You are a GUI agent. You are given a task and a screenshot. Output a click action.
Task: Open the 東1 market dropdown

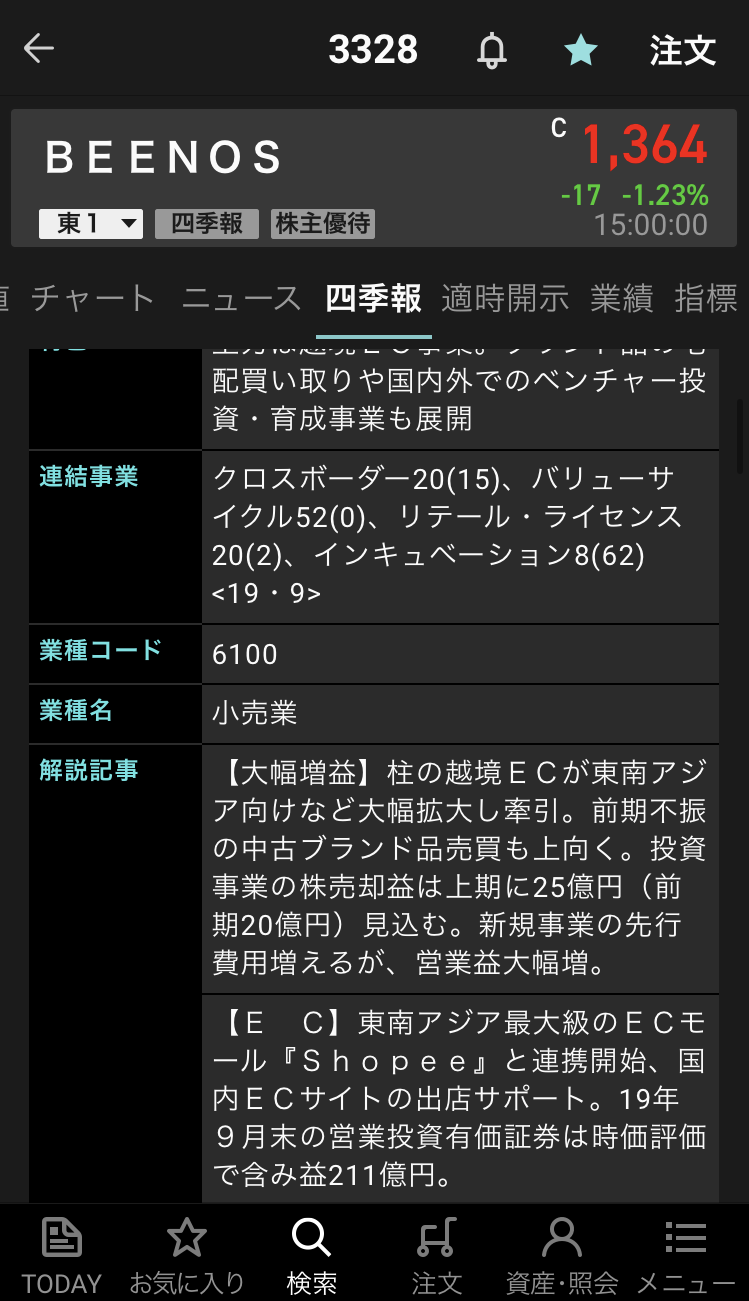point(91,223)
